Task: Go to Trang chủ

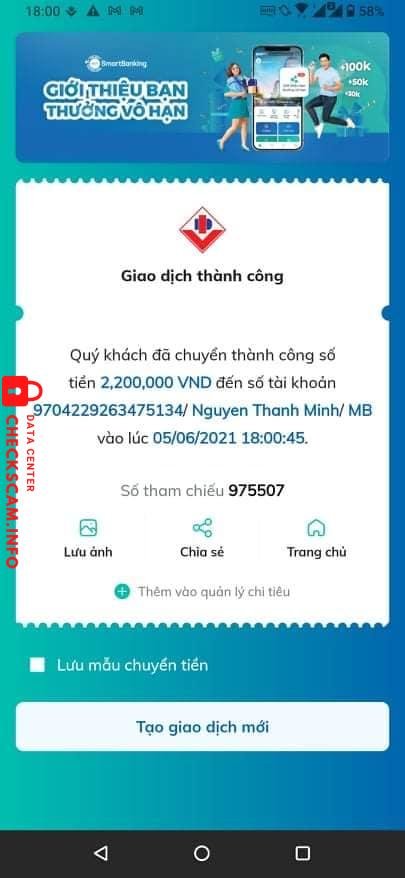Action: coord(316,538)
